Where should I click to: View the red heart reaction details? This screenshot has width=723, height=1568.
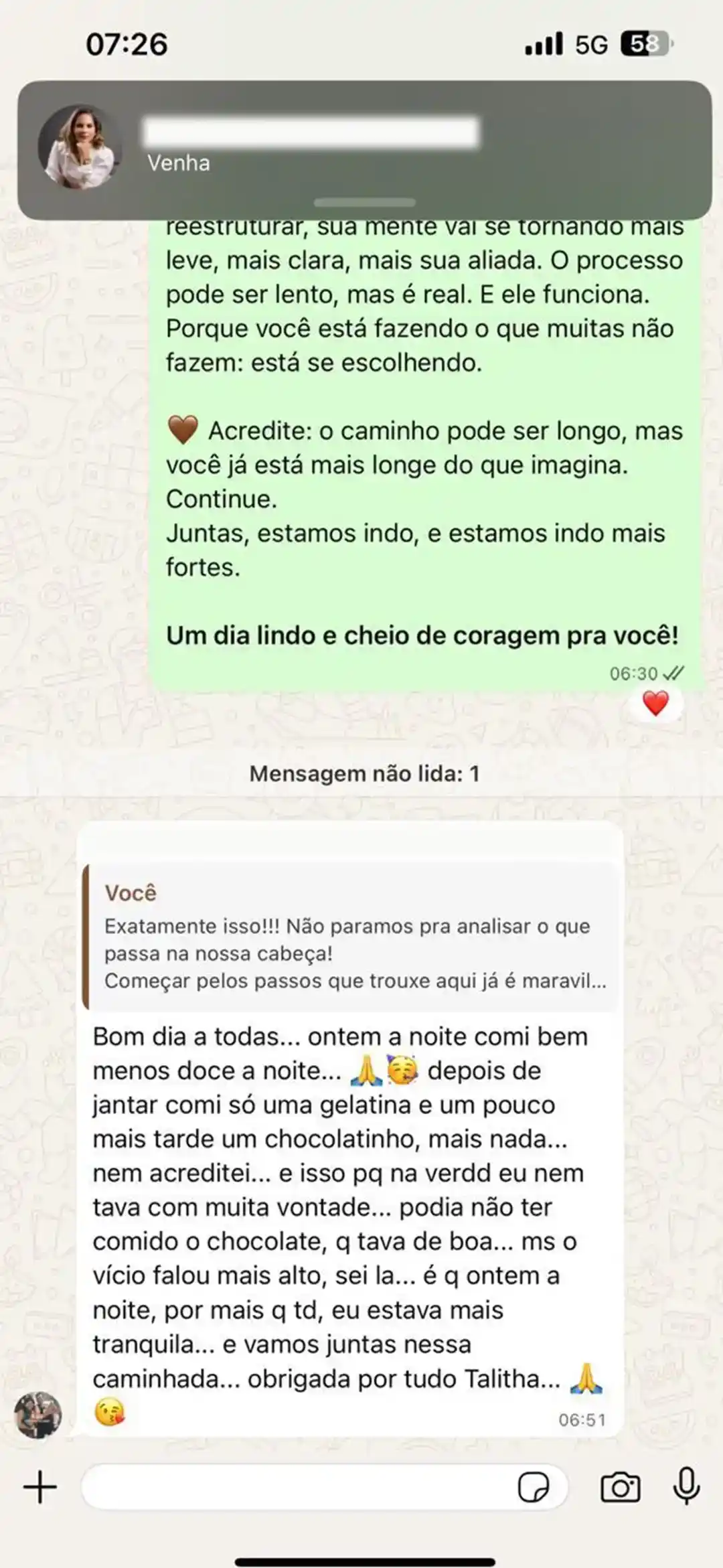point(655,704)
